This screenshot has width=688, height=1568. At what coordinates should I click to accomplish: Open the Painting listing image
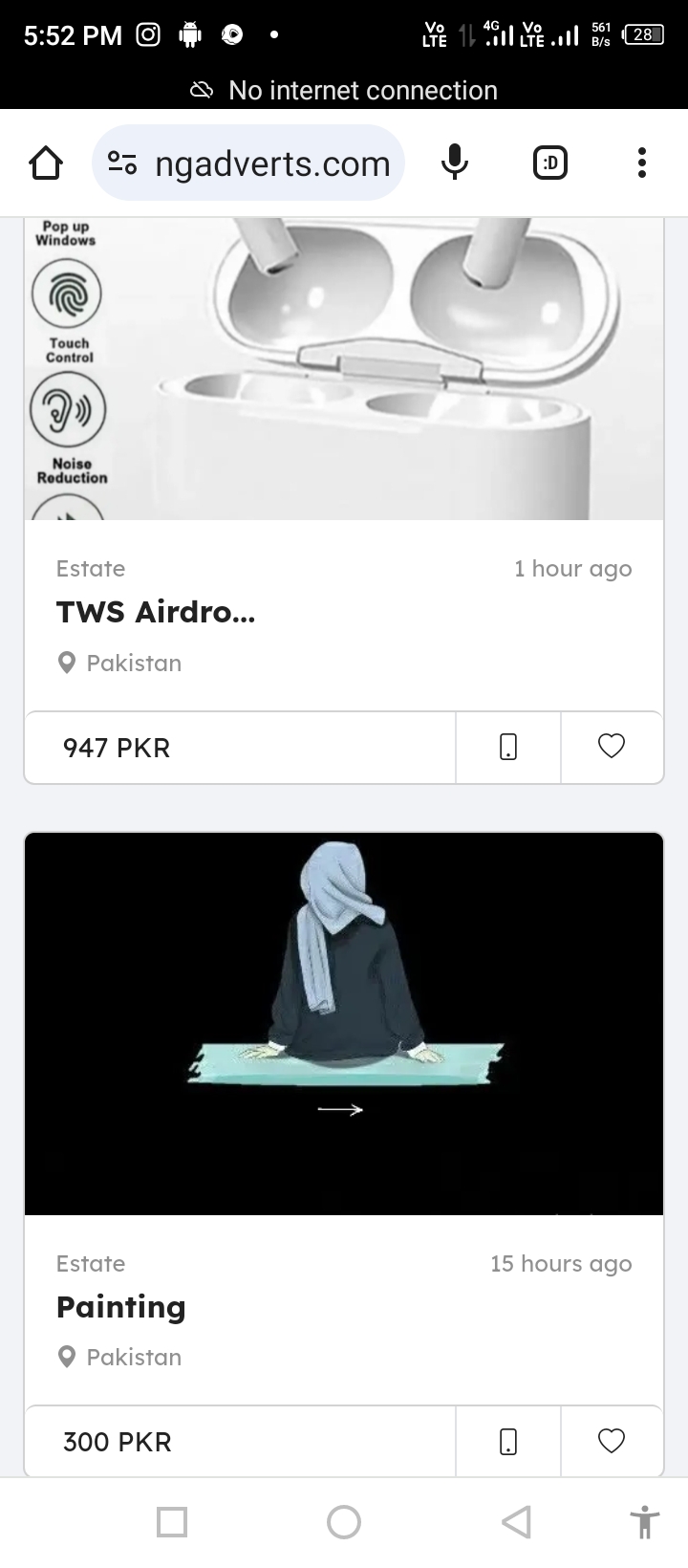point(344,1023)
